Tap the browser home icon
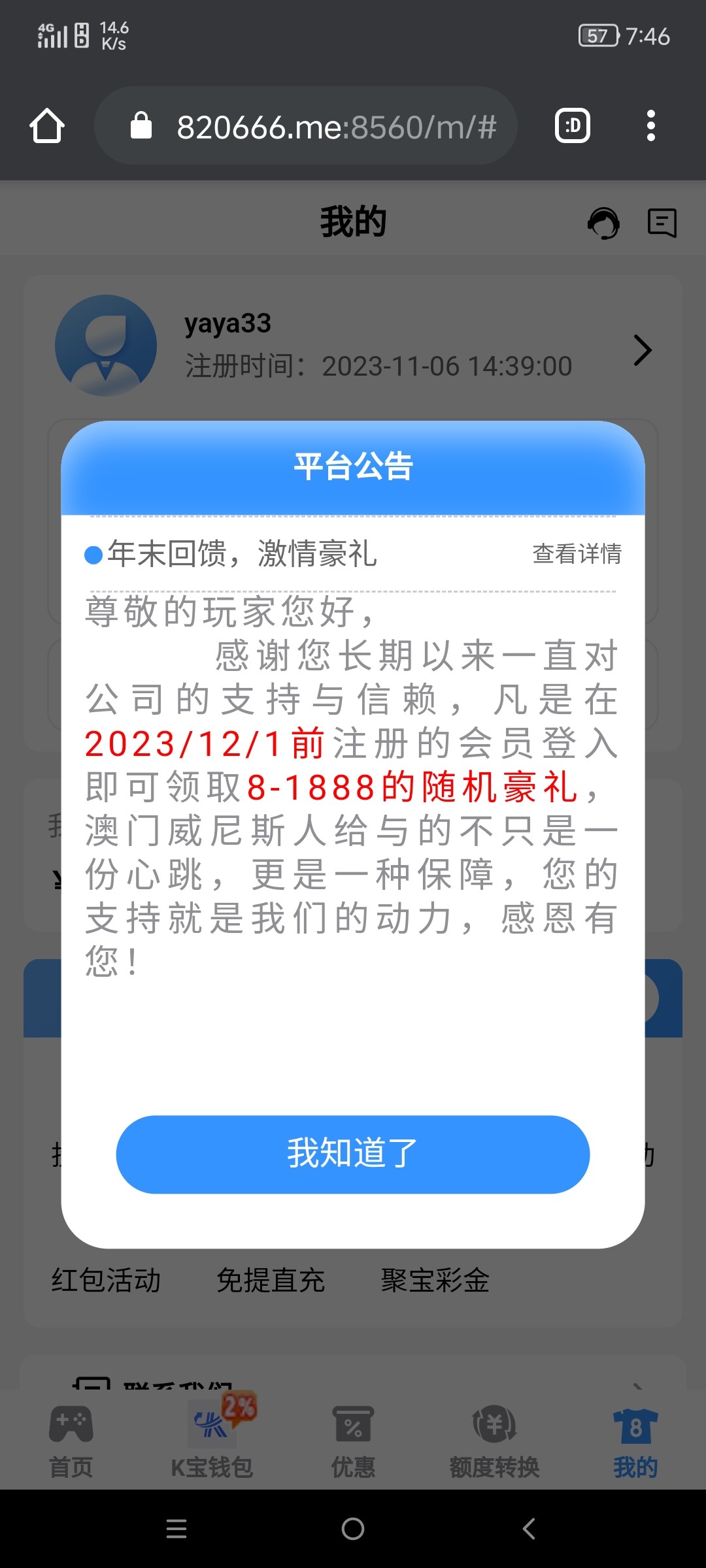The height and width of the screenshot is (1568, 706). click(x=47, y=125)
